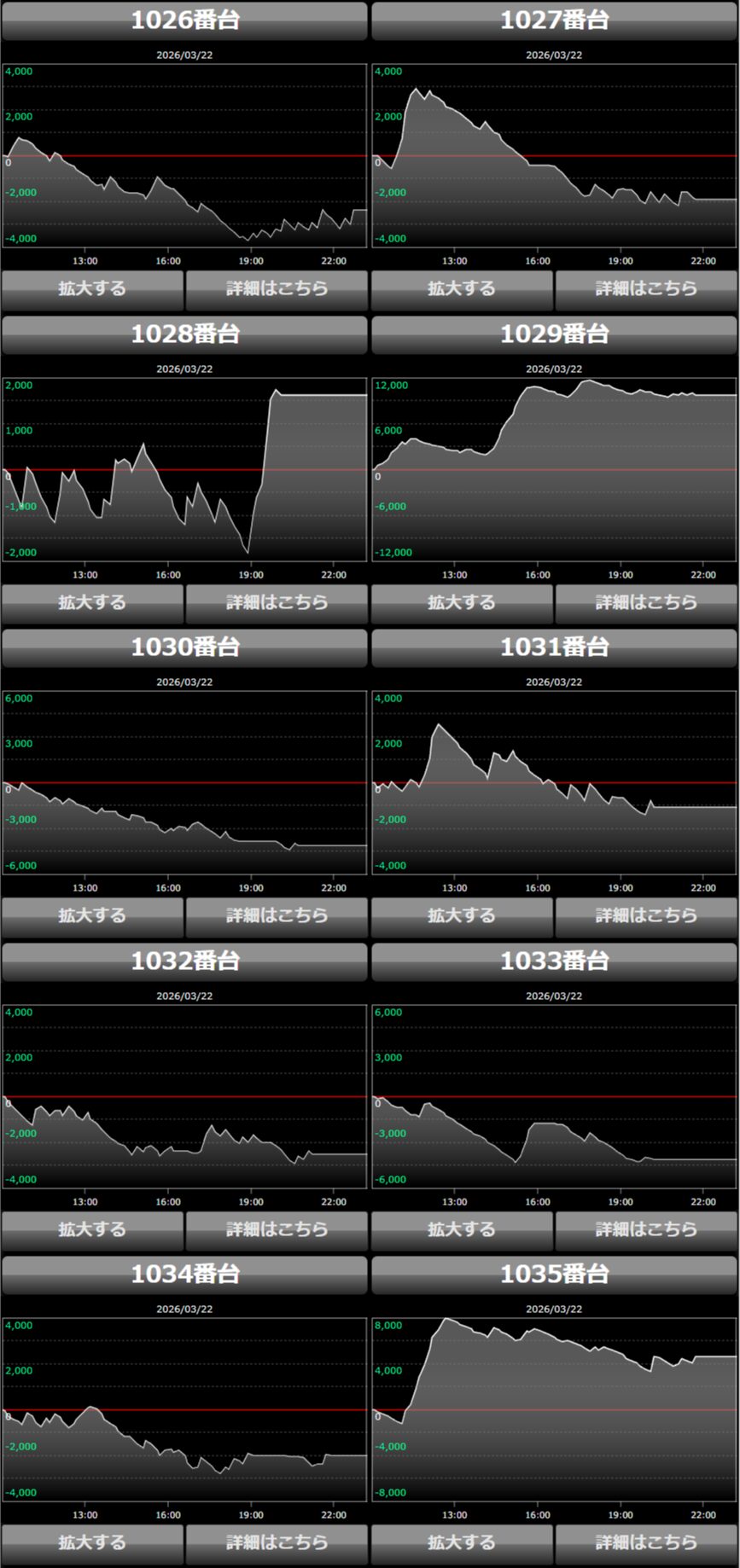740x1568 pixels.
Task: Tap 拡大する under machine 1030番台
Action: [92, 916]
